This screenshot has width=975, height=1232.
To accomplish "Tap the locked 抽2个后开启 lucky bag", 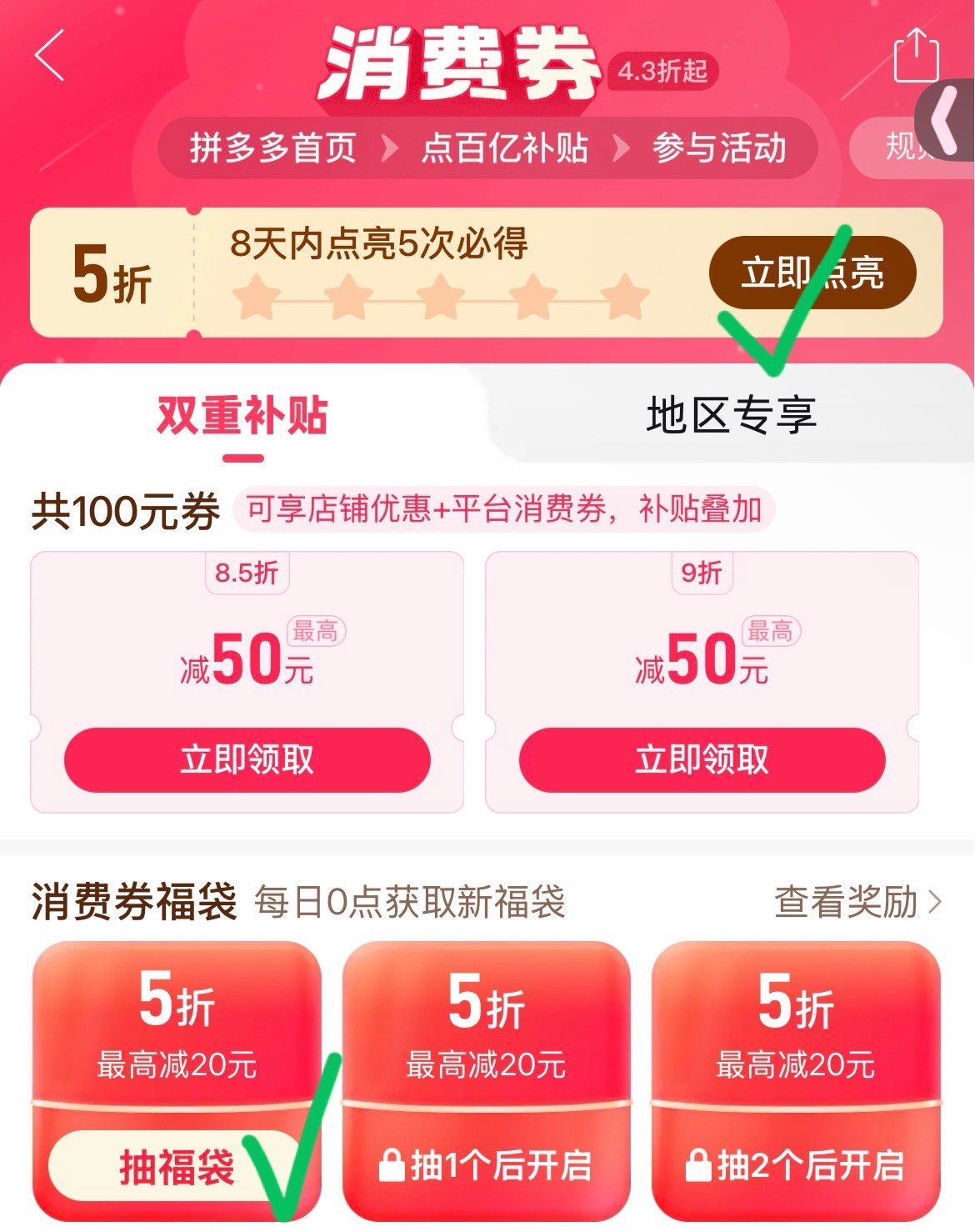I will tap(795, 1165).
